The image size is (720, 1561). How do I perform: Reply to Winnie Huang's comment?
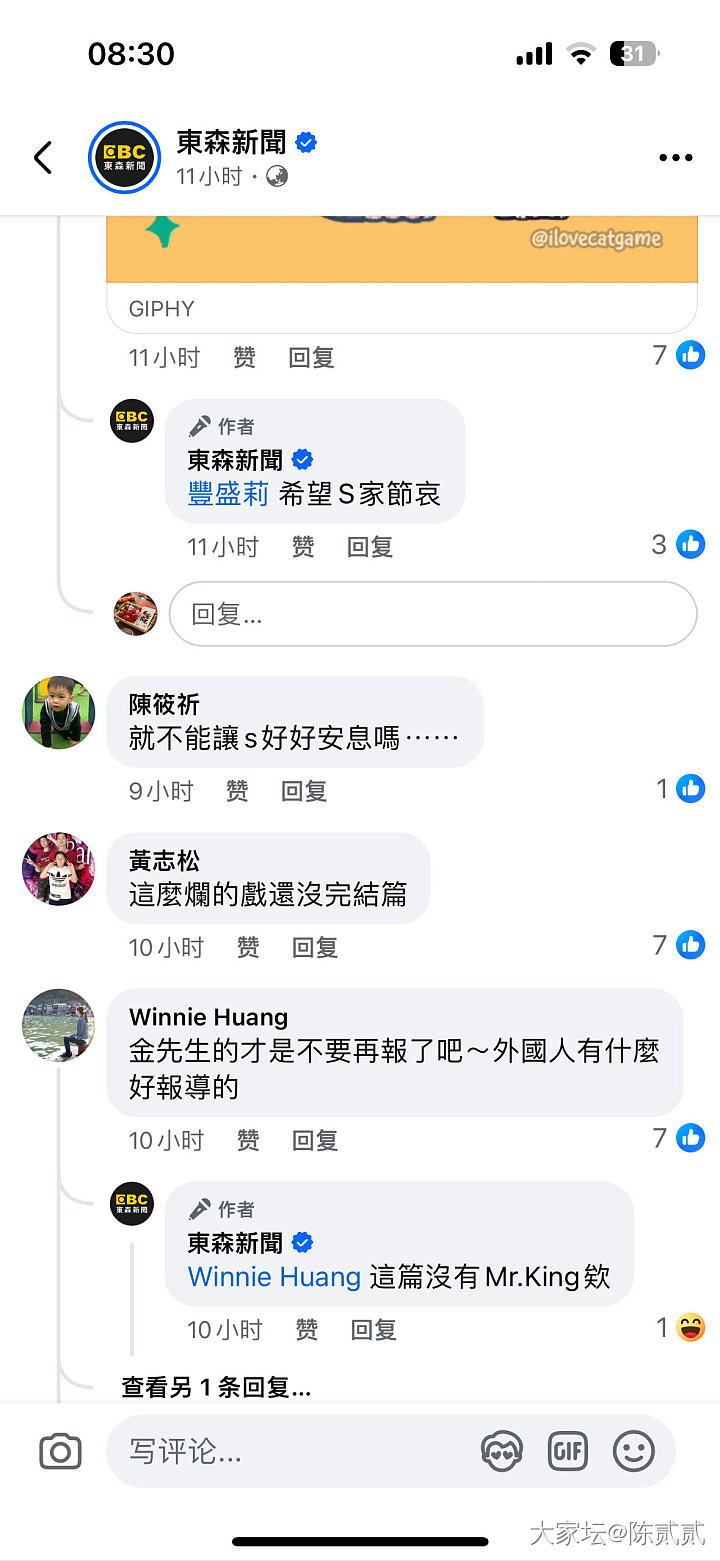coord(314,1140)
